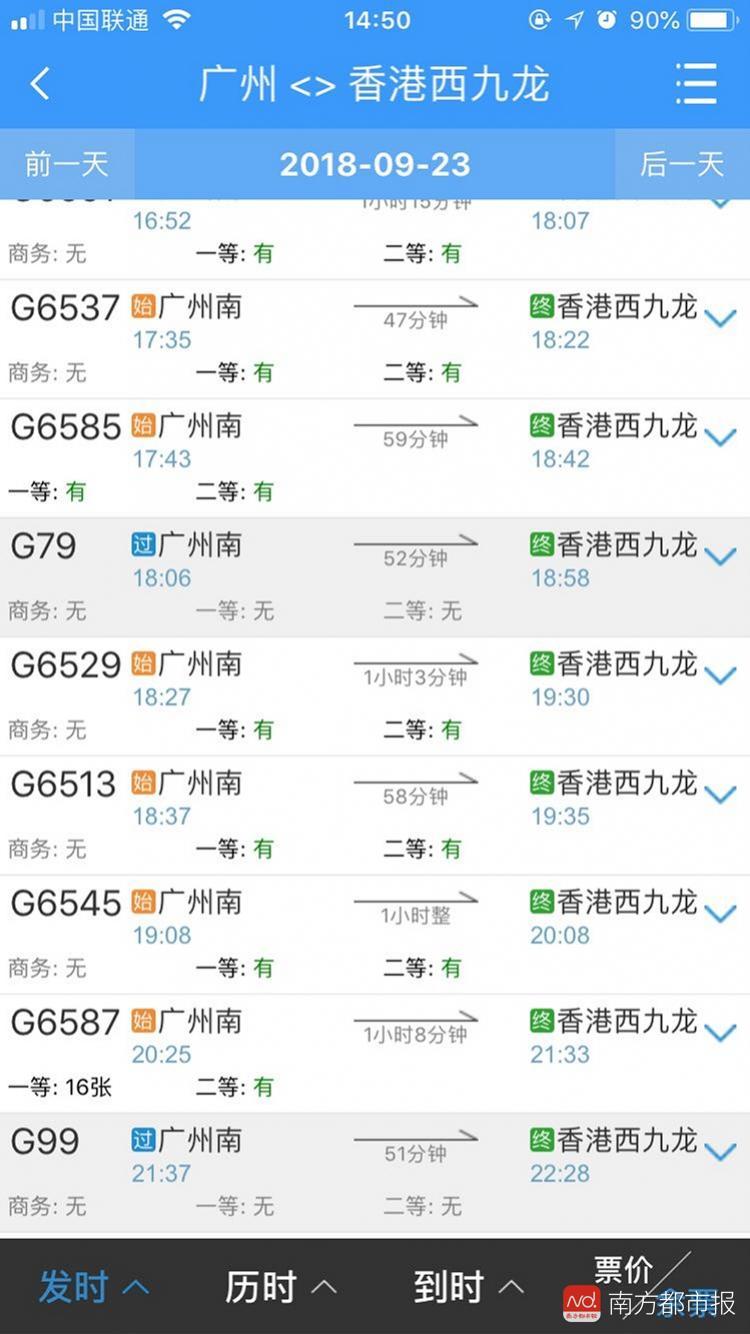Expand details chevron for train G6529
This screenshot has width=750, height=1334.
click(x=720, y=675)
